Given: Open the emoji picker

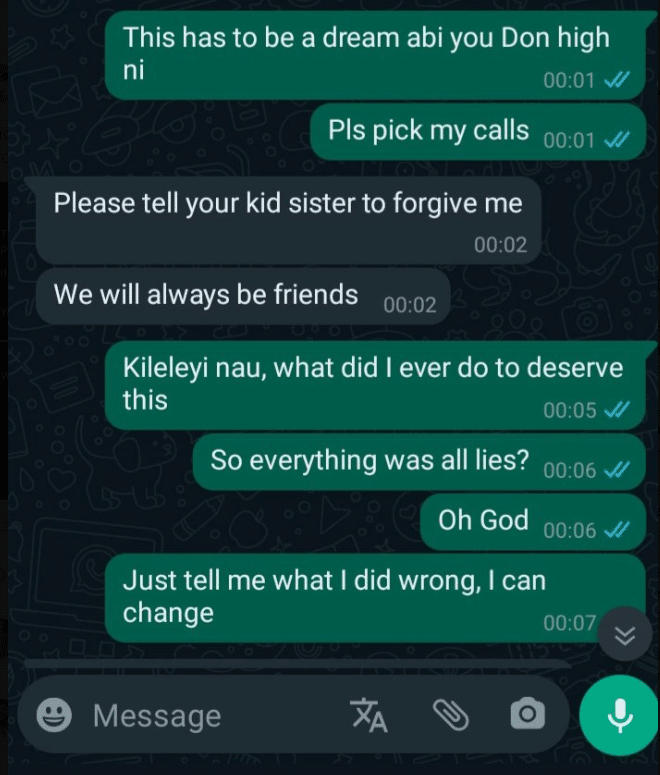Looking at the screenshot, I should (54, 715).
